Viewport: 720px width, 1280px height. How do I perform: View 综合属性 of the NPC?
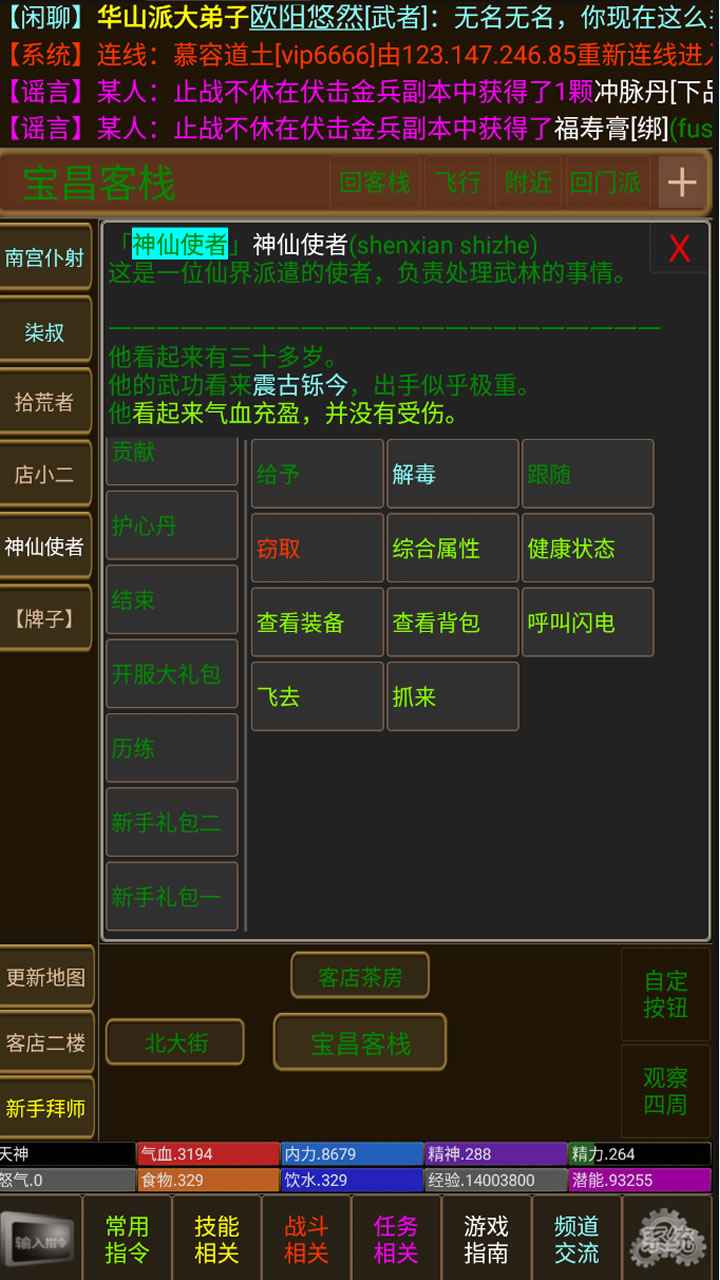click(x=452, y=548)
